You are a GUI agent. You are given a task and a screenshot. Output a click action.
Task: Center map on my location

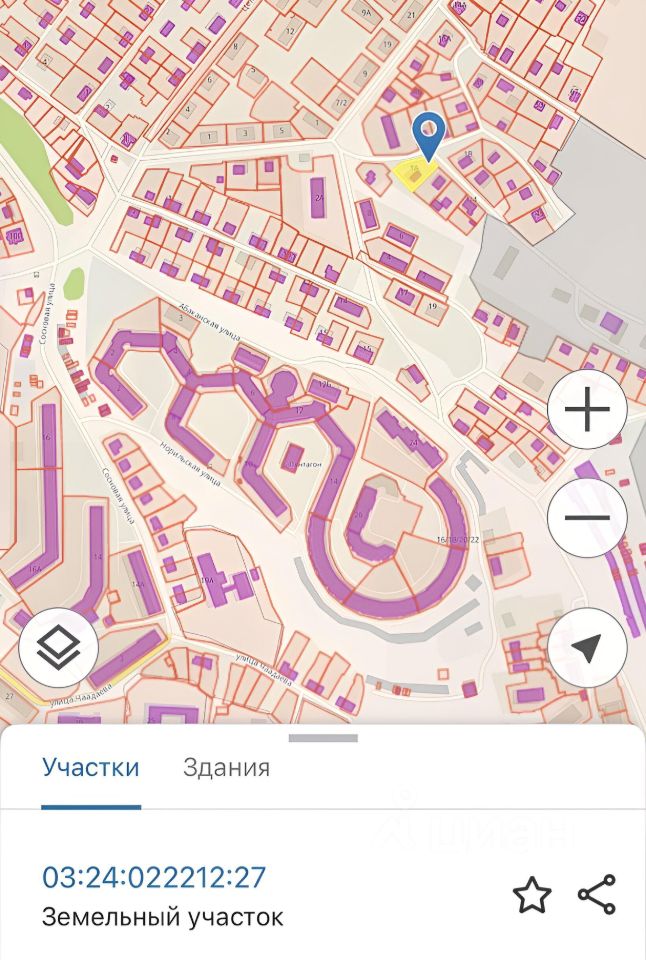tap(587, 647)
